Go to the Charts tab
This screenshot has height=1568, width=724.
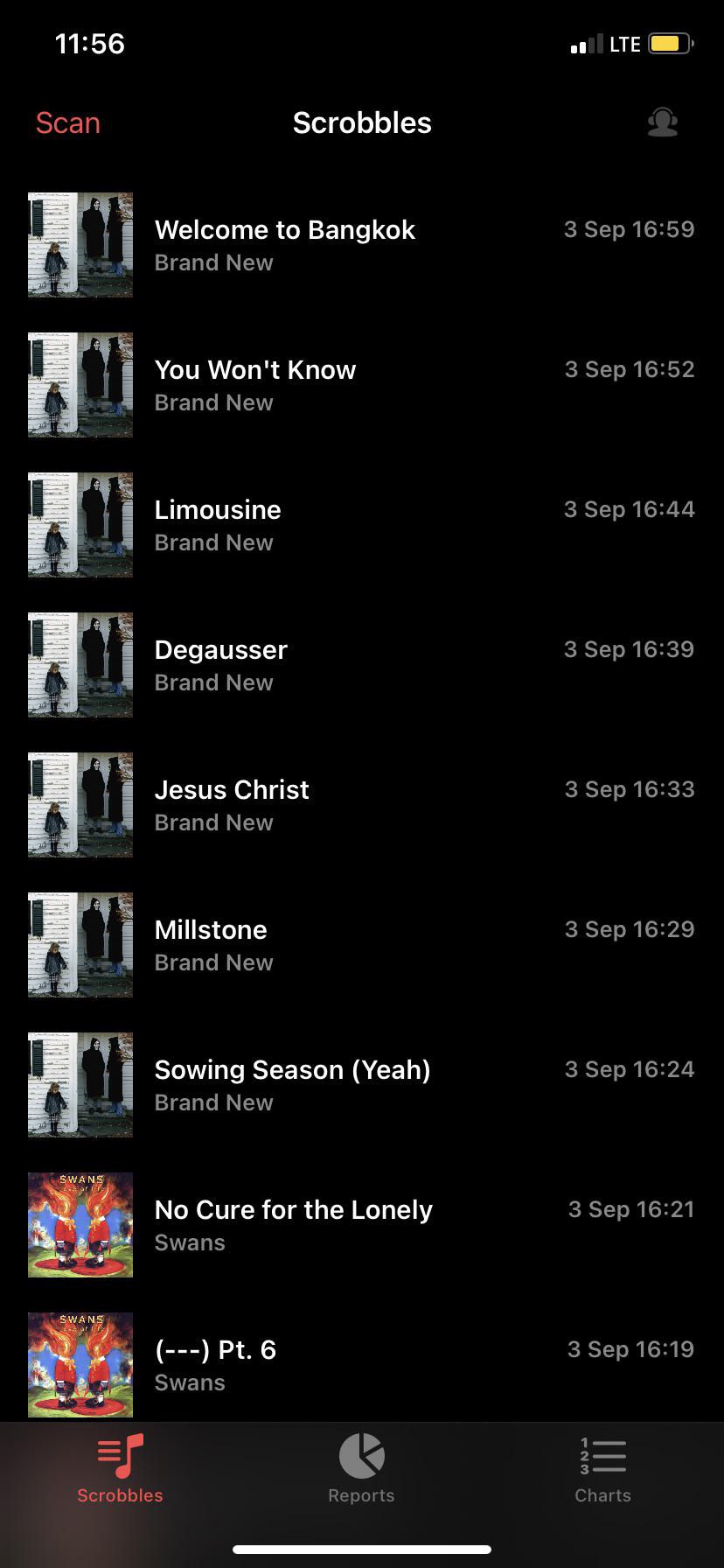click(x=602, y=1469)
